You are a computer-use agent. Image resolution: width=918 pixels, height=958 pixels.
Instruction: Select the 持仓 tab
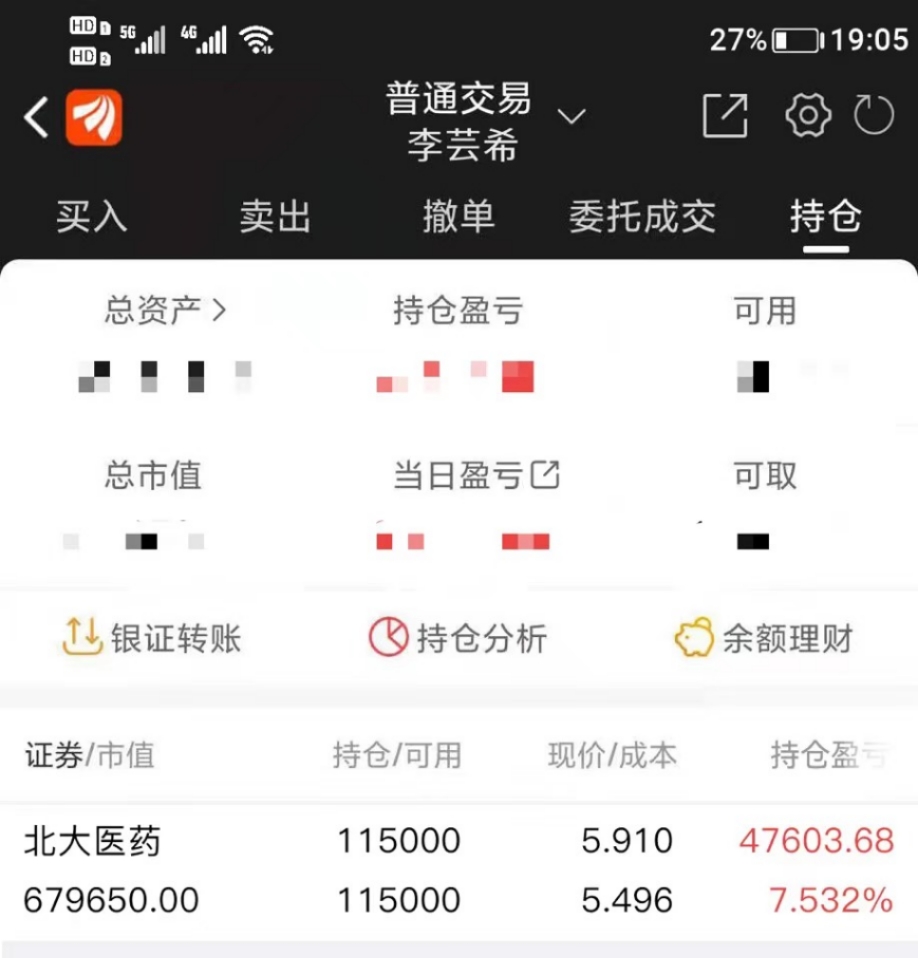click(x=825, y=216)
